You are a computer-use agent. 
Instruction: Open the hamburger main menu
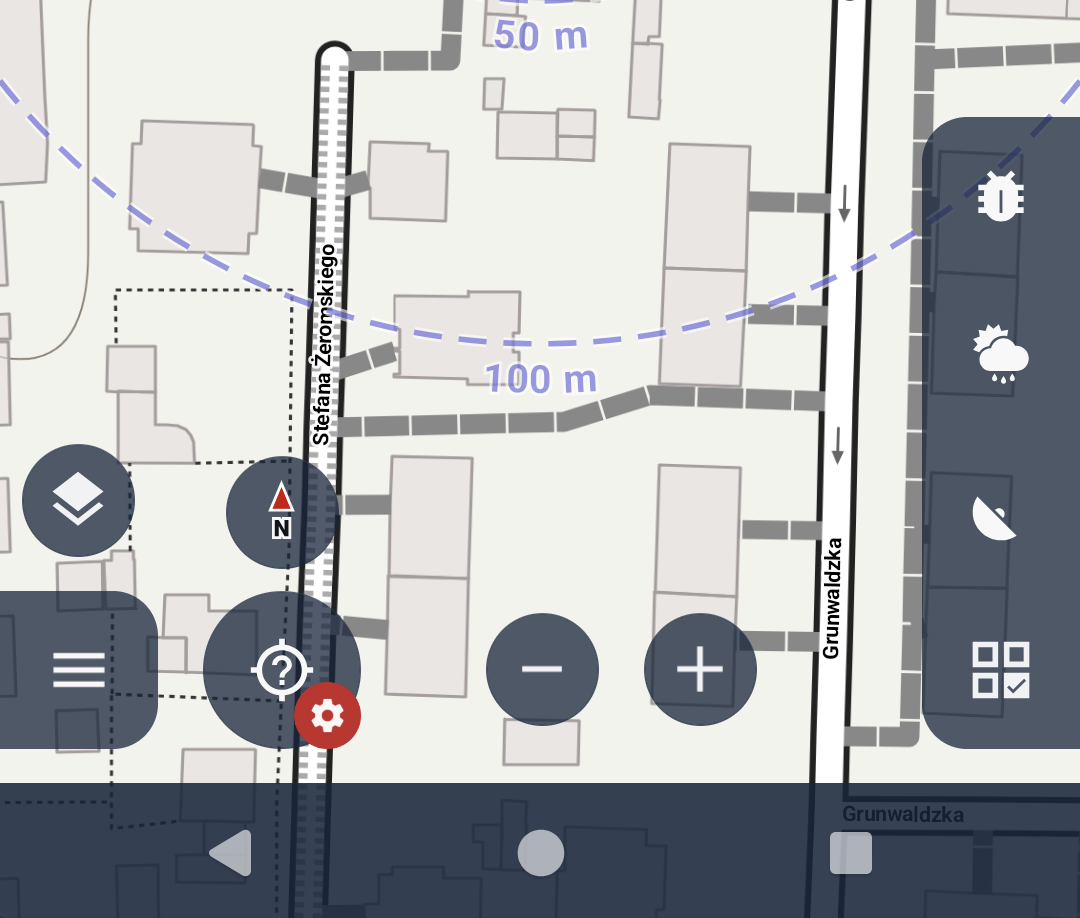79,669
